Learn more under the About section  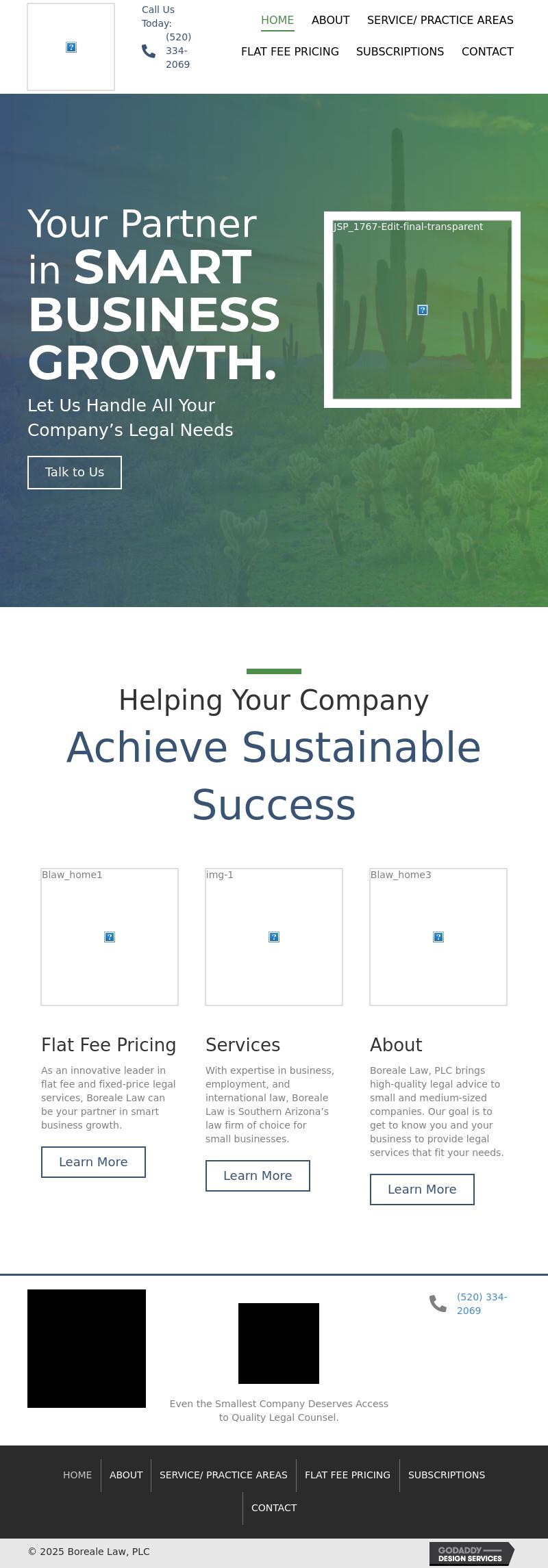click(x=422, y=1190)
